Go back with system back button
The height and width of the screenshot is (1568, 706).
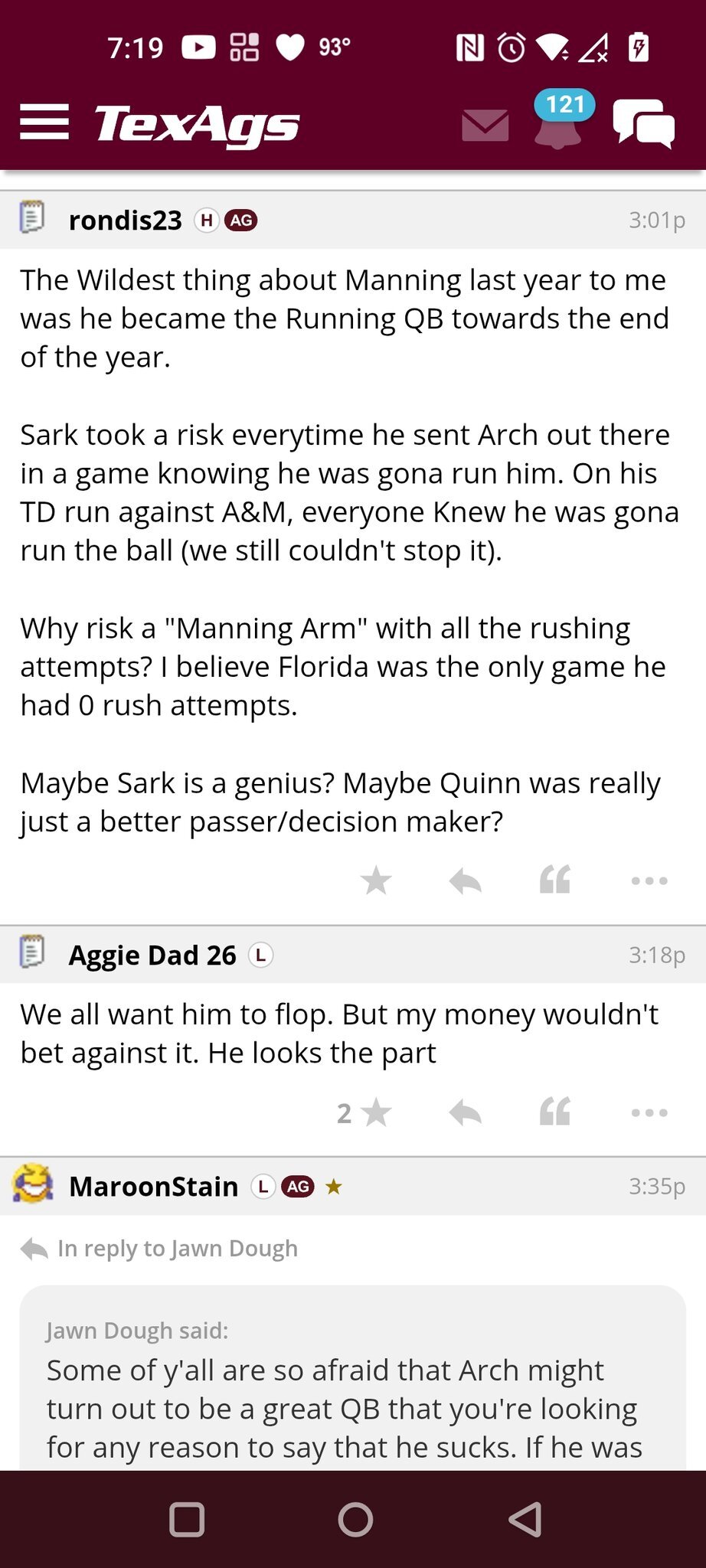[x=525, y=1519]
